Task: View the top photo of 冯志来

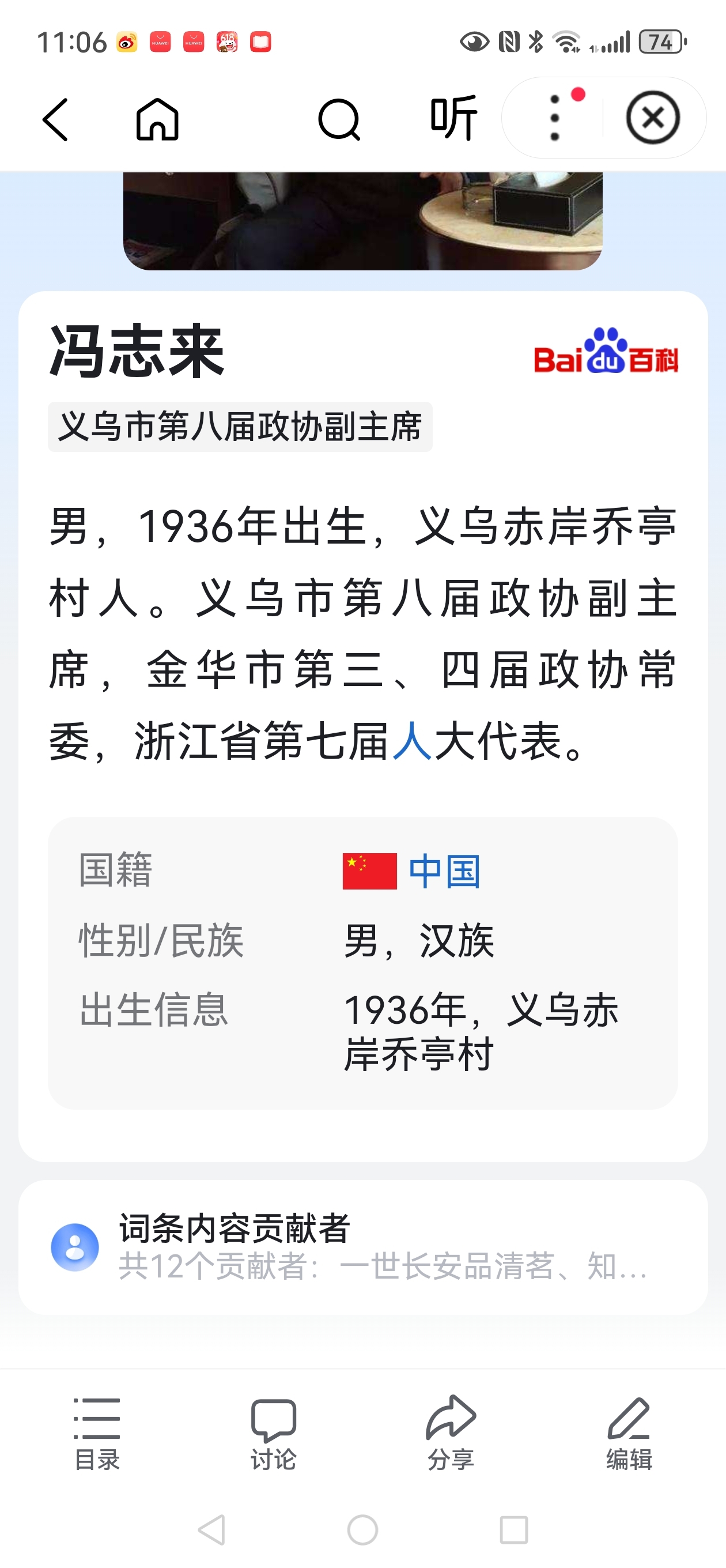Action: tap(362, 220)
